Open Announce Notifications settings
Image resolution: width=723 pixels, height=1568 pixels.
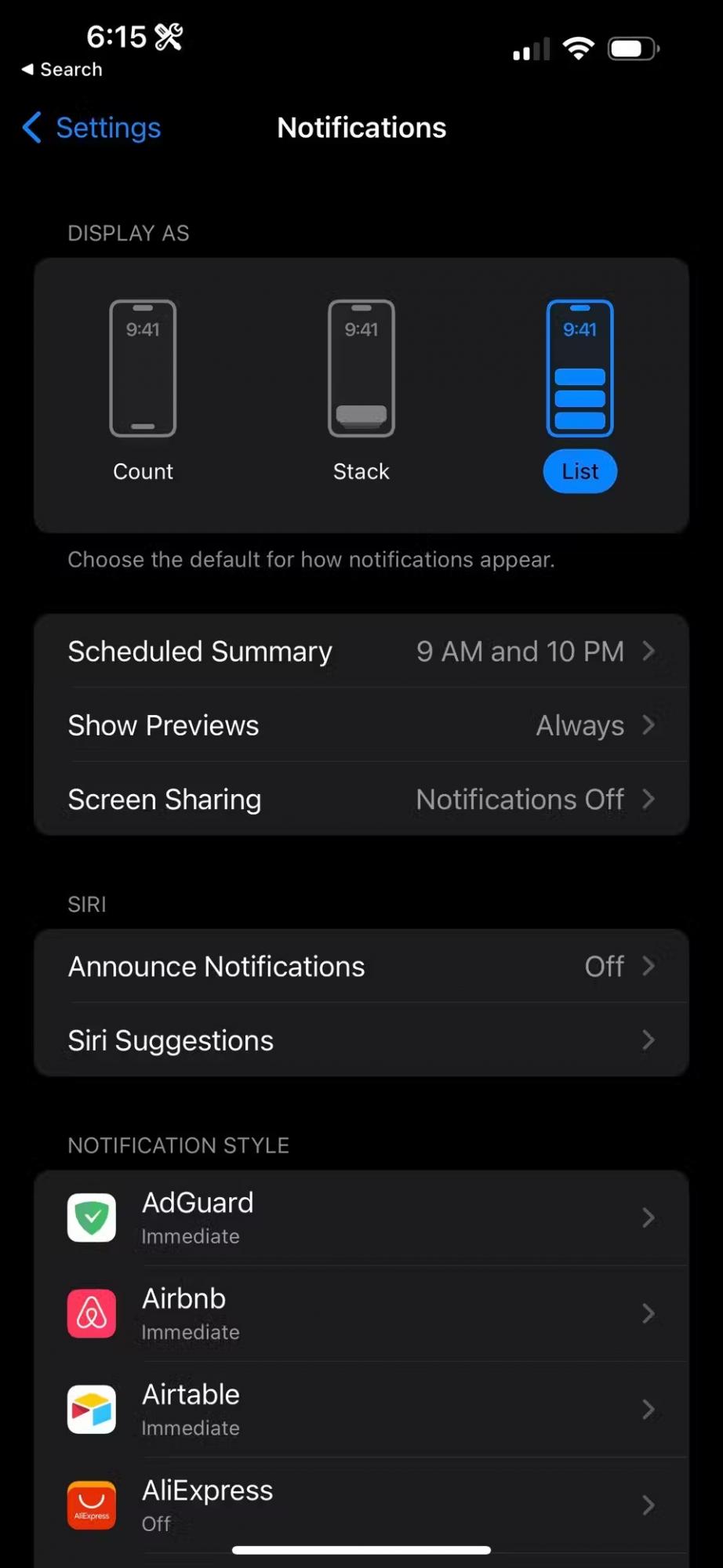click(x=361, y=967)
